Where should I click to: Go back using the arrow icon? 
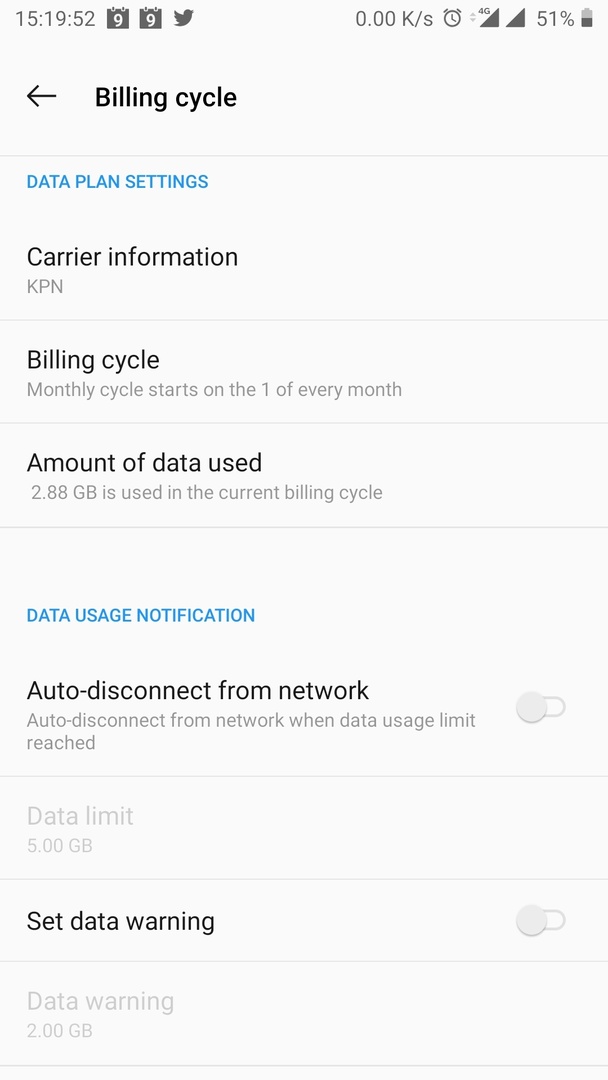pyautogui.click(x=41, y=96)
